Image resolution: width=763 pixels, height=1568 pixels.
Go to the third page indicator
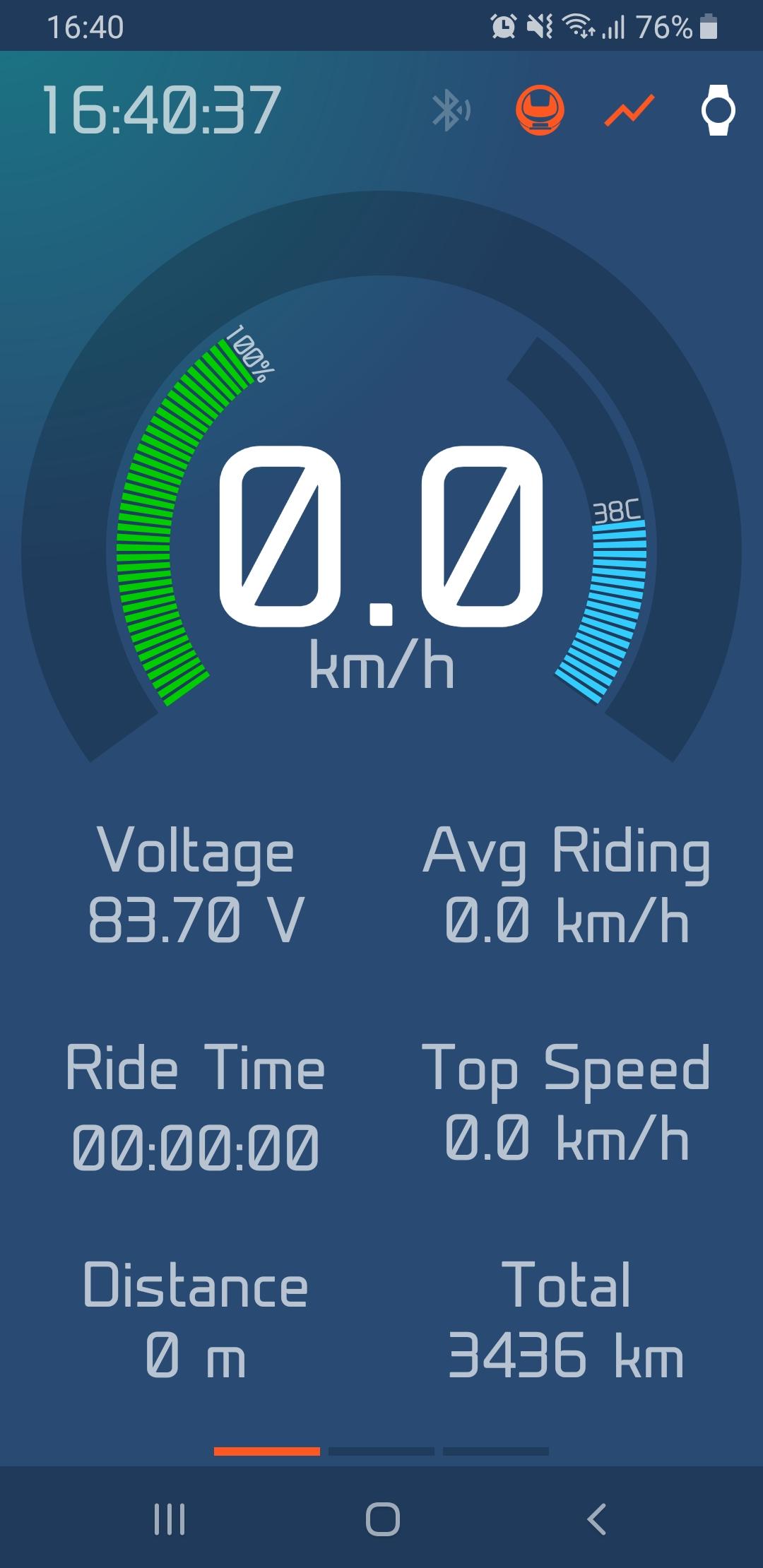(496, 1451)
